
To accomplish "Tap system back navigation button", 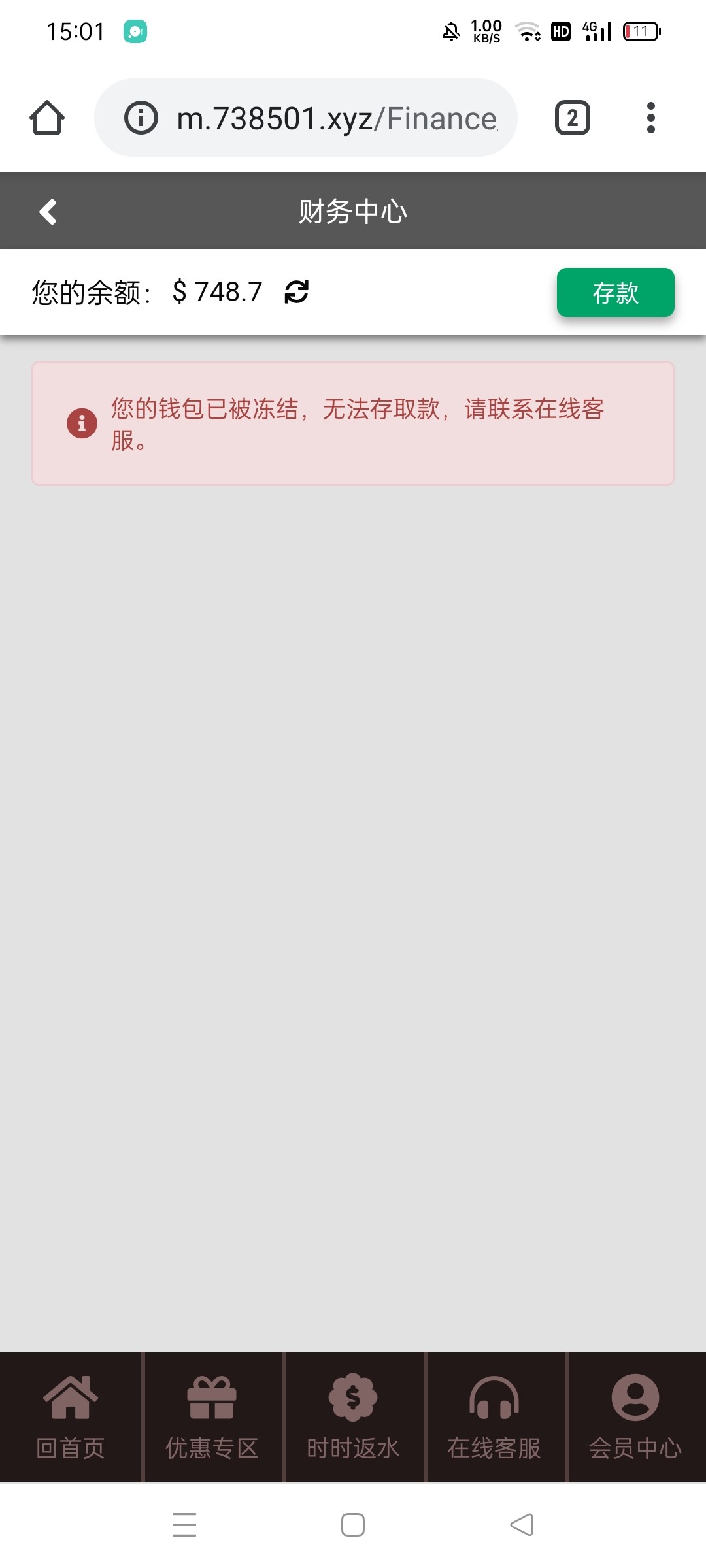I will coord(522,1525).
